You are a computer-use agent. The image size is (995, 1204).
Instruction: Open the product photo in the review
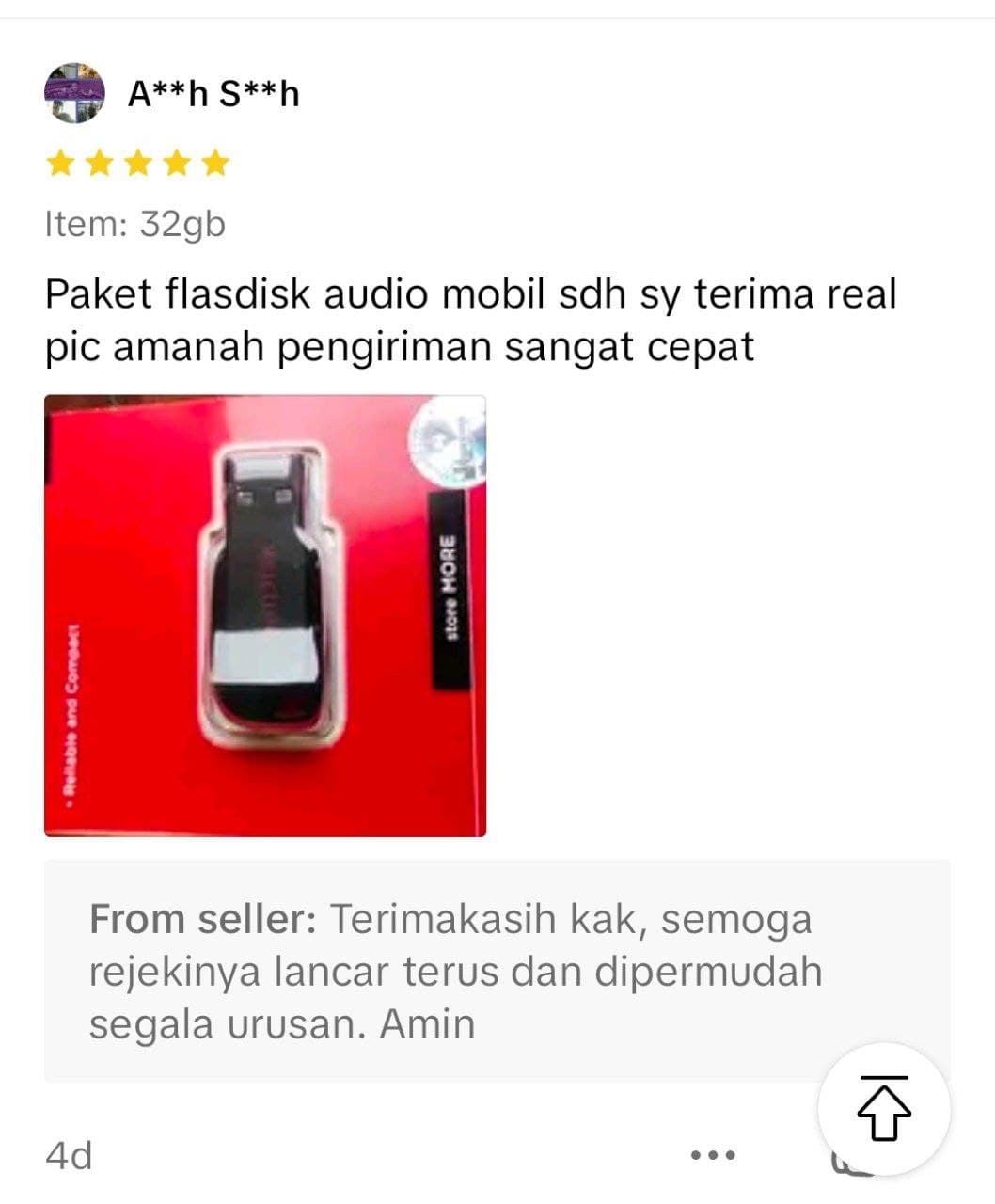[x=266, y=616]
